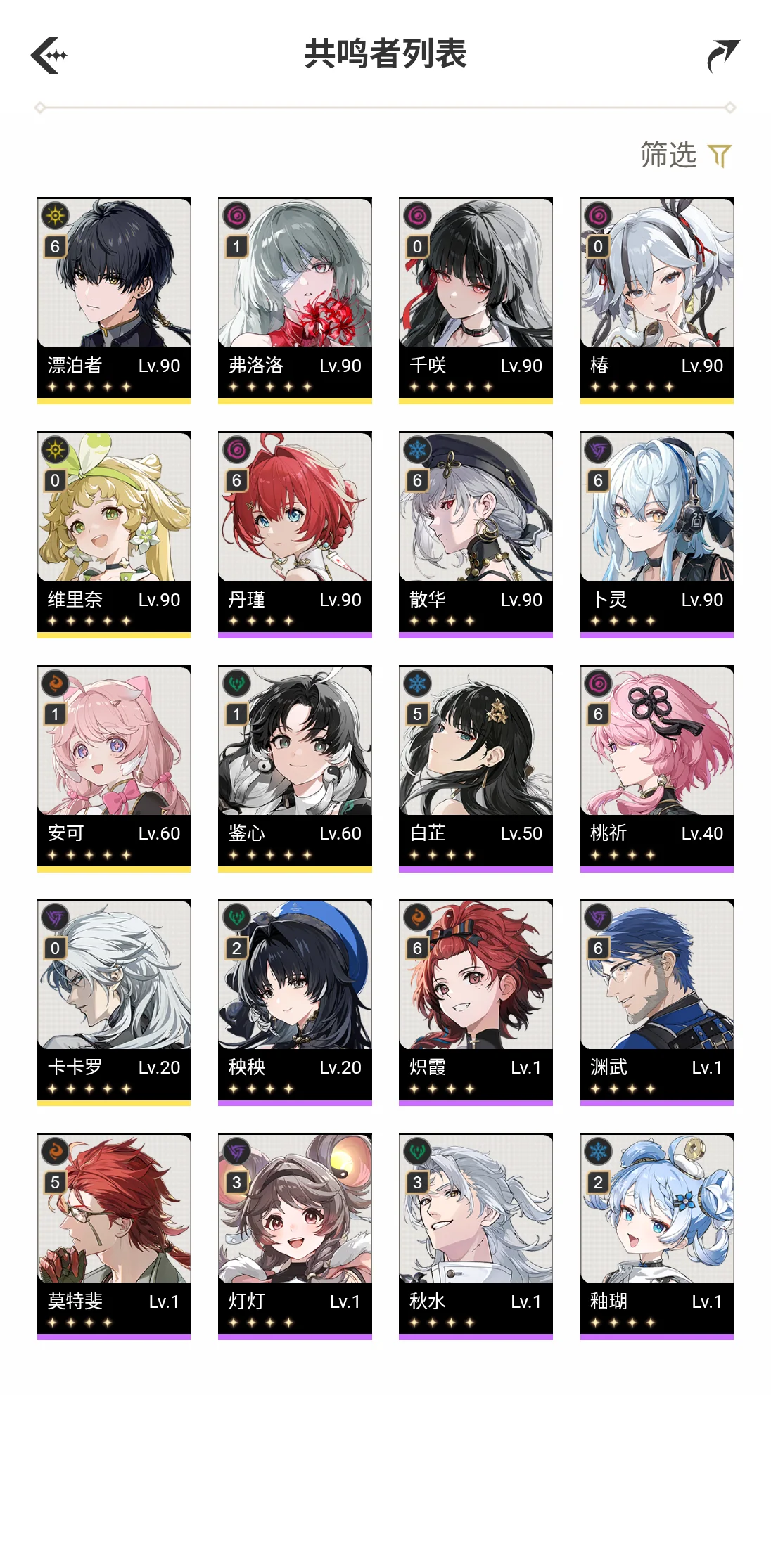Select the 釉瑚 card
This screenshot has height=1568, width=771.
point(656,1235)
